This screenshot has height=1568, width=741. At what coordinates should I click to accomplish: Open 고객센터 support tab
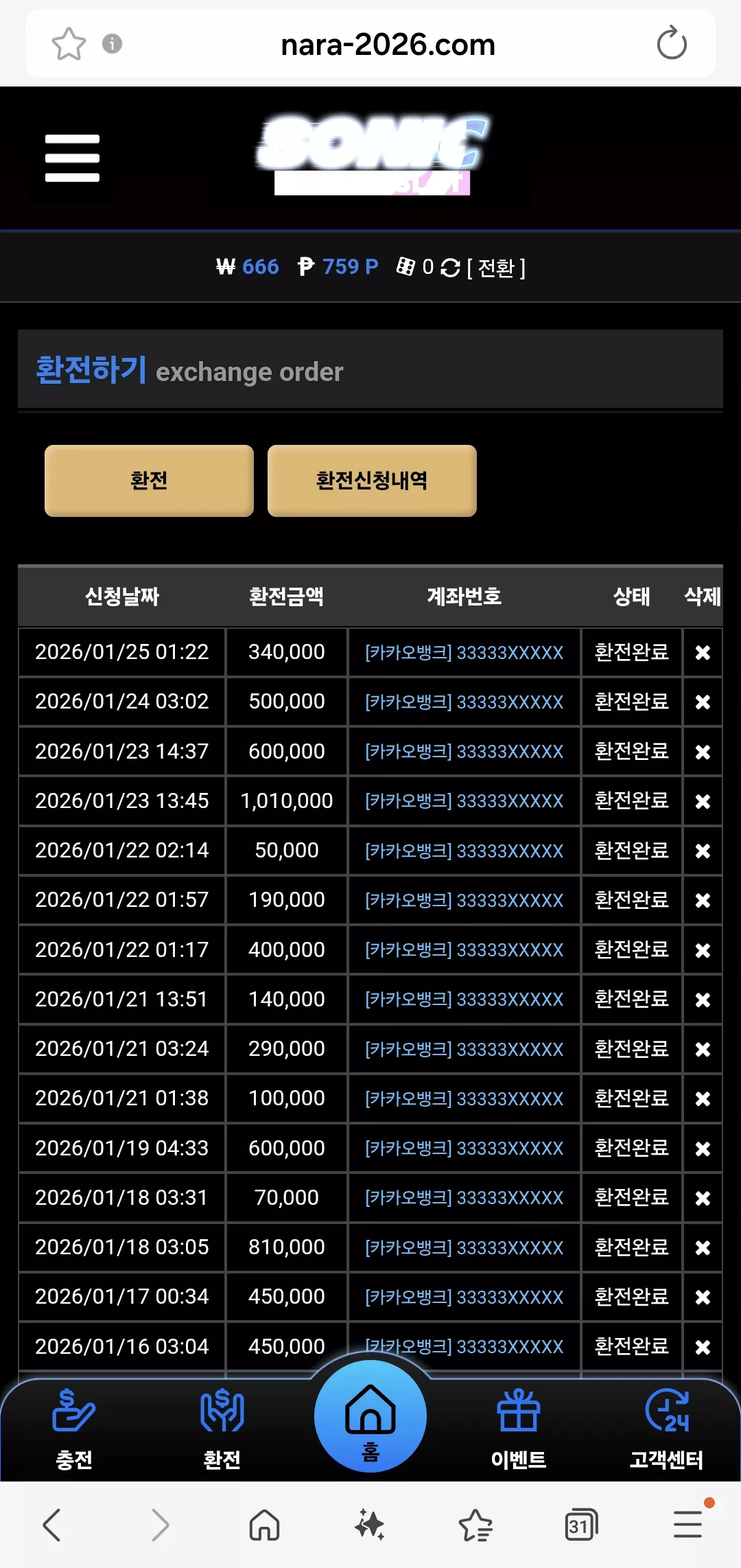(x=667, y=1429)
